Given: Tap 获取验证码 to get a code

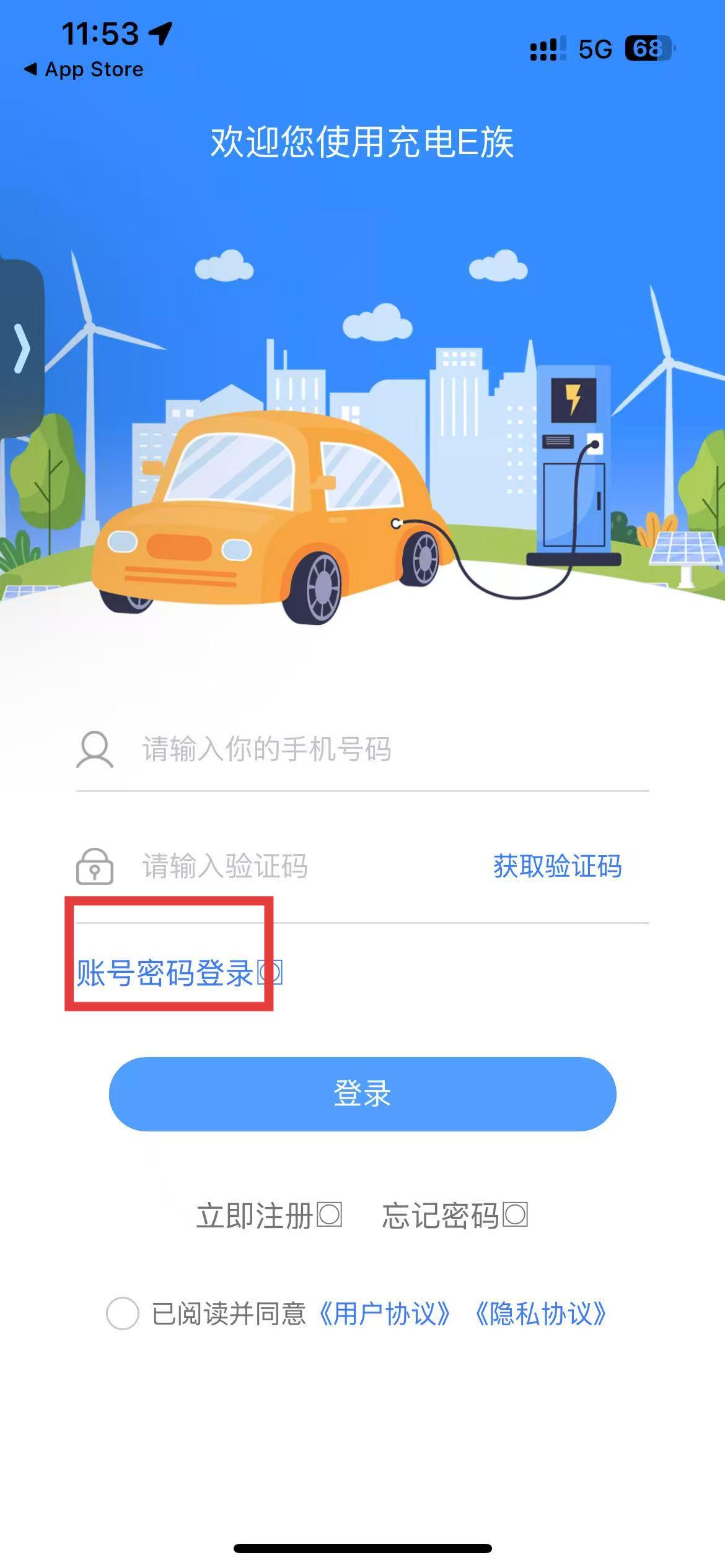Looking at the screenshot, I should 557,866.
